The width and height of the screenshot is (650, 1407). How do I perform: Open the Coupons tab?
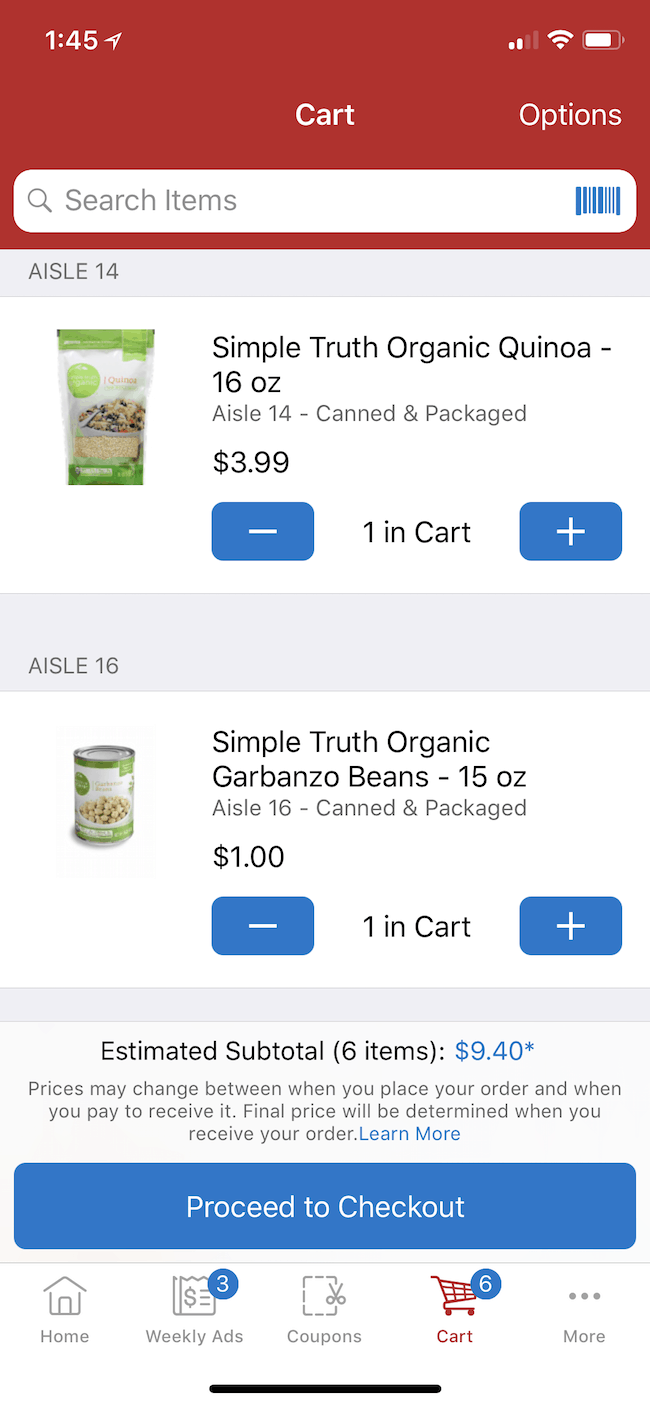325,1310
